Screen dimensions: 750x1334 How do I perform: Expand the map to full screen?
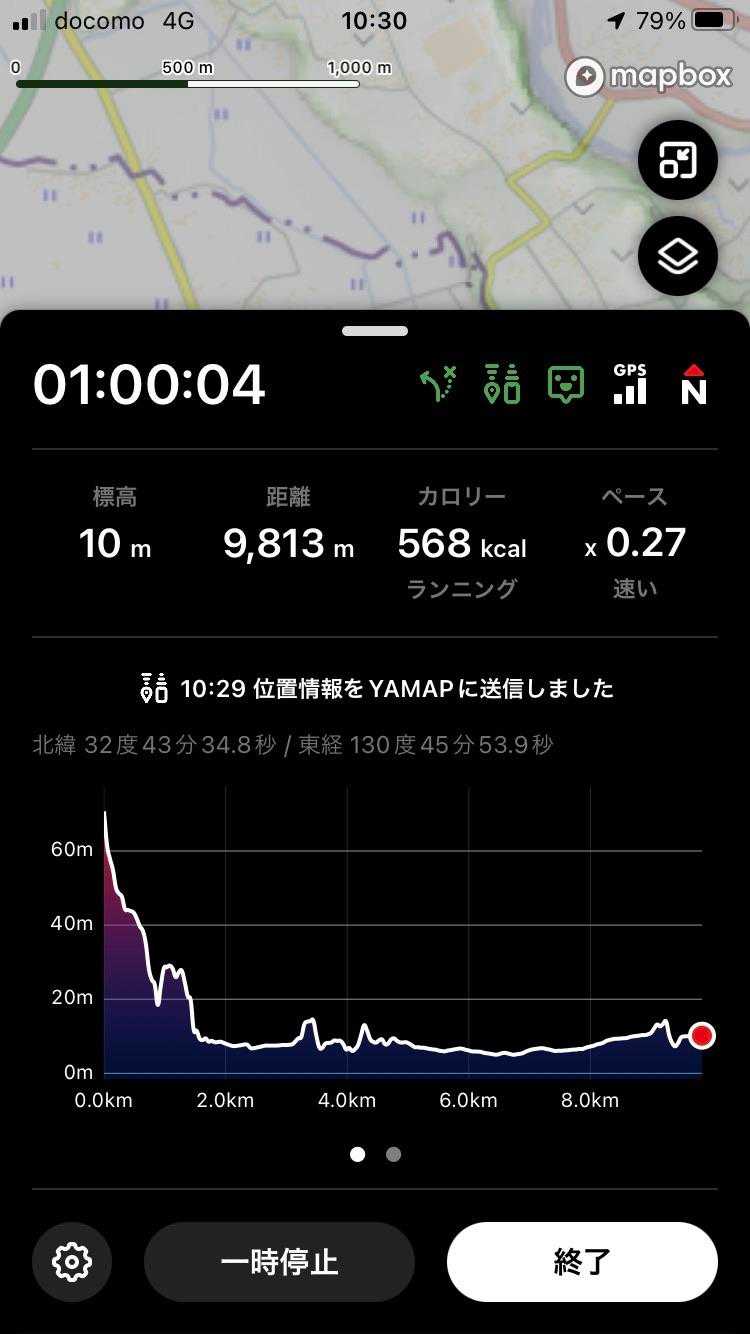[x=677, y=160]
